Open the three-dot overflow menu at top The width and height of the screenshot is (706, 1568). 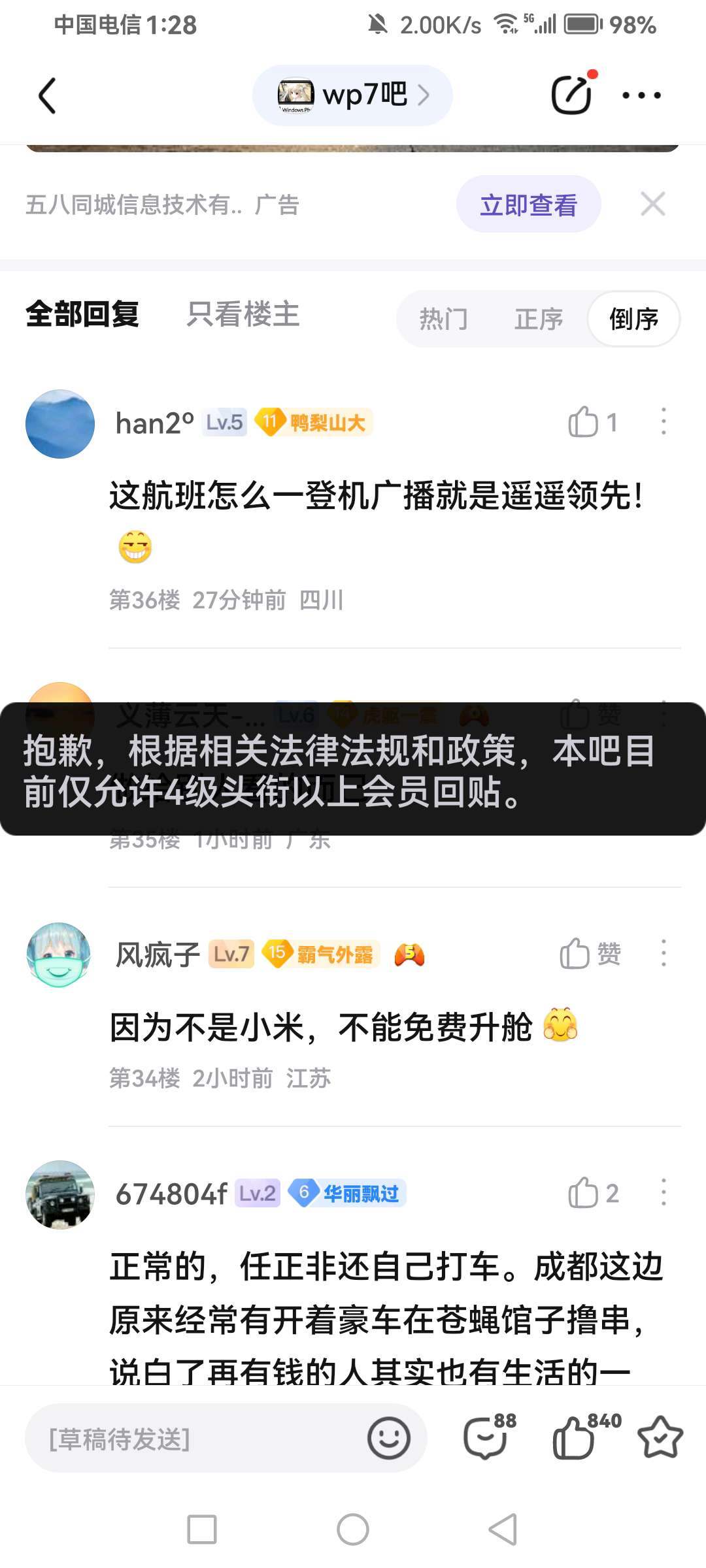coord(641,95)
